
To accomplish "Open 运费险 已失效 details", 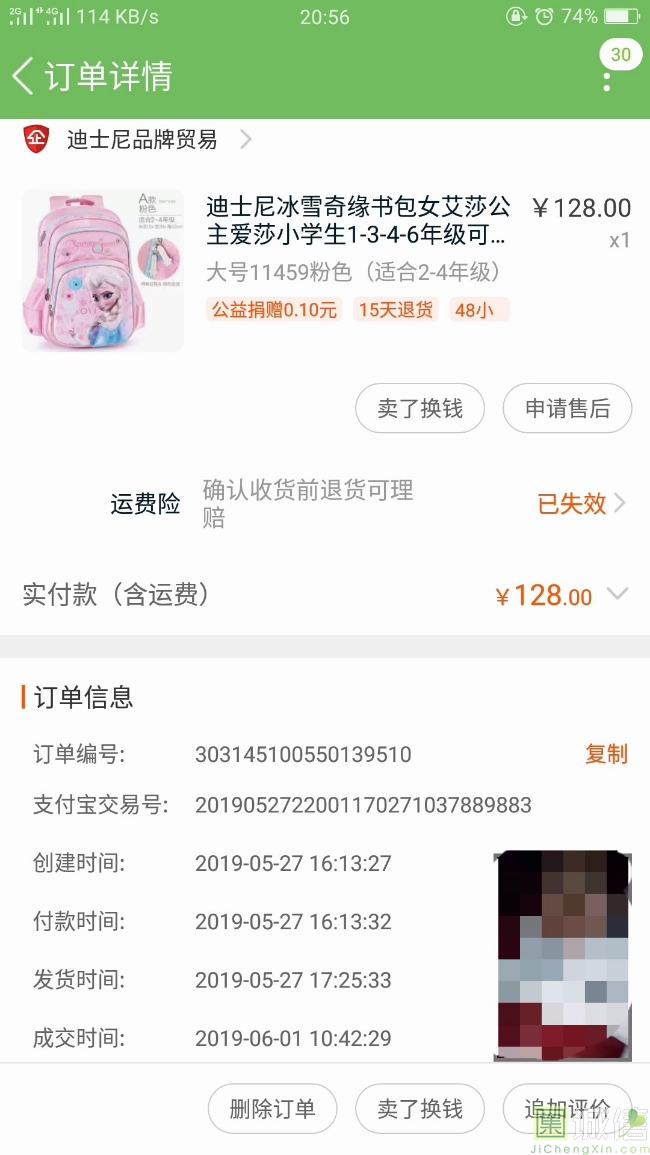I will pos(581,504).
